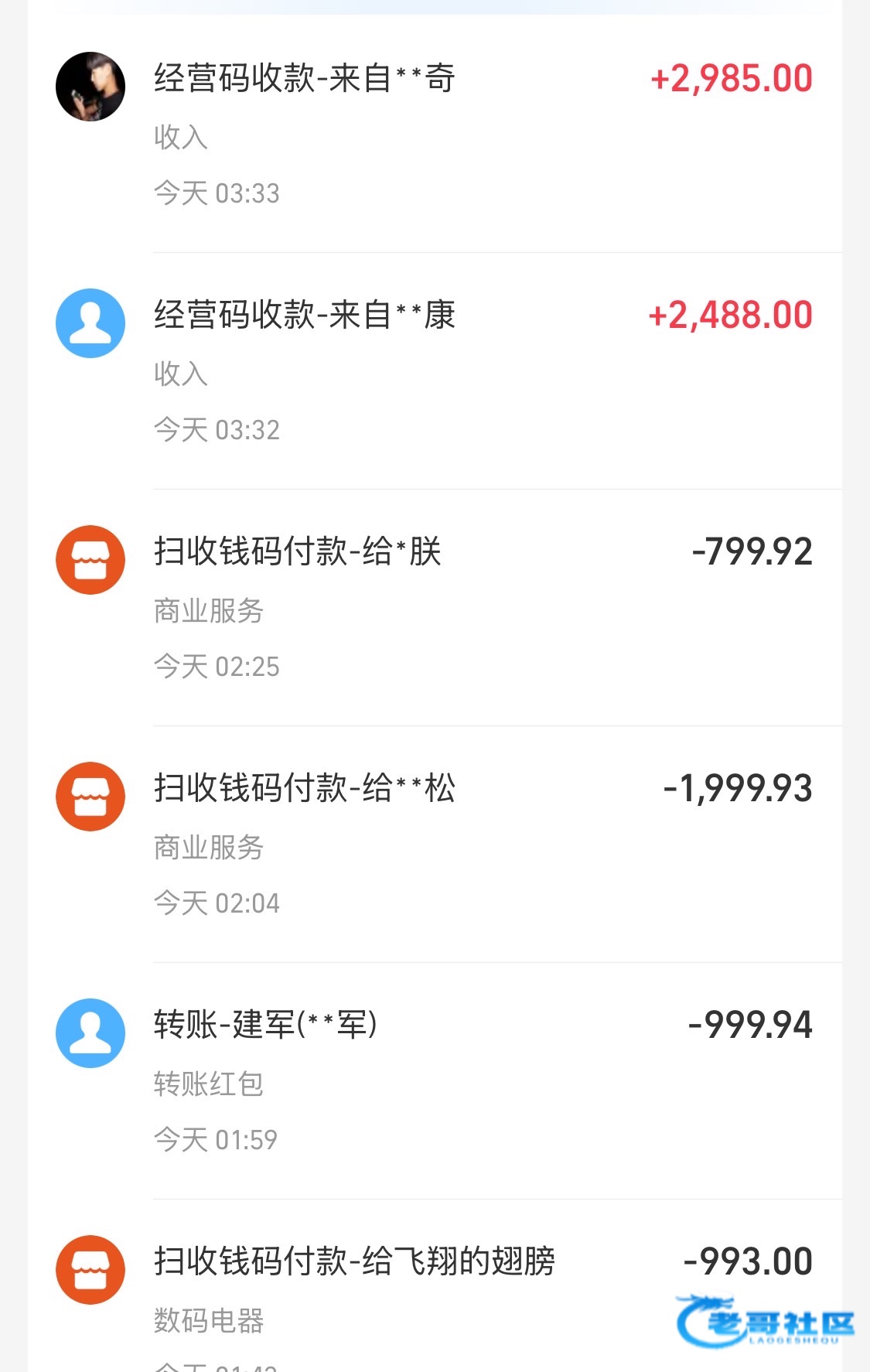Open the +2,985.00 income record from **奇
This screenshot has width=870, height=1372.
[435, 135]
